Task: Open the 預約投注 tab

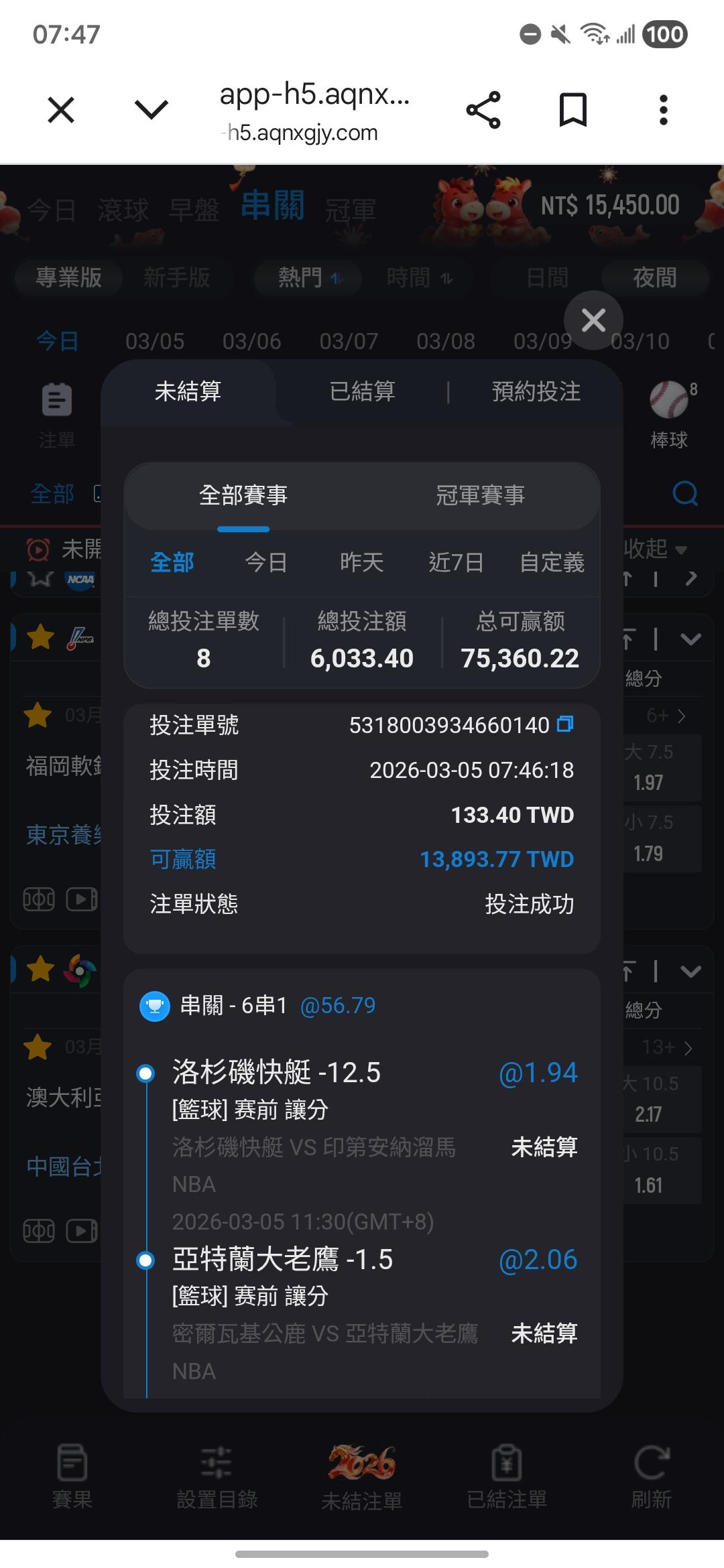Action: tap(536, 391)
